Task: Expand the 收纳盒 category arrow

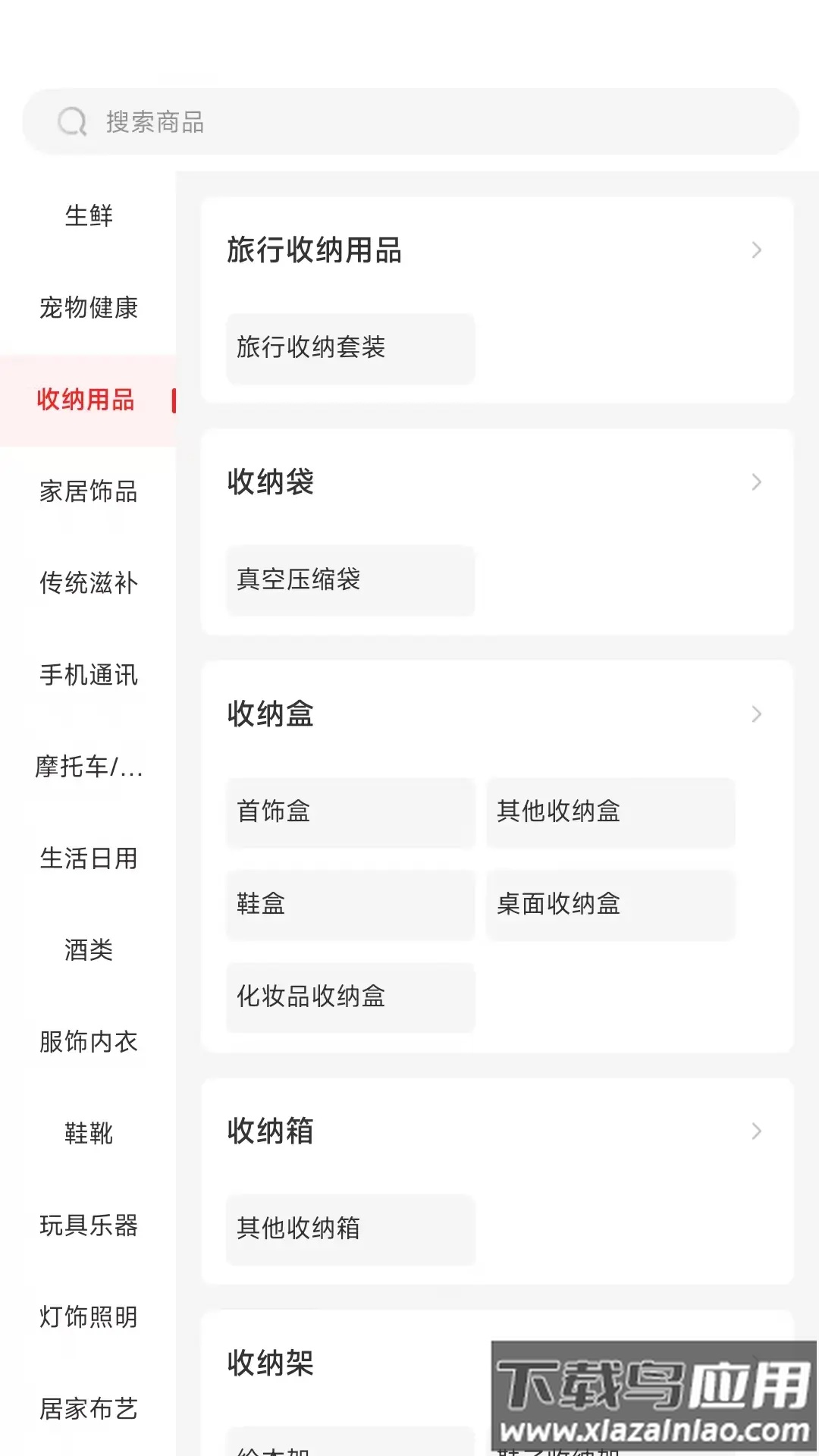Action: point(757,714)
